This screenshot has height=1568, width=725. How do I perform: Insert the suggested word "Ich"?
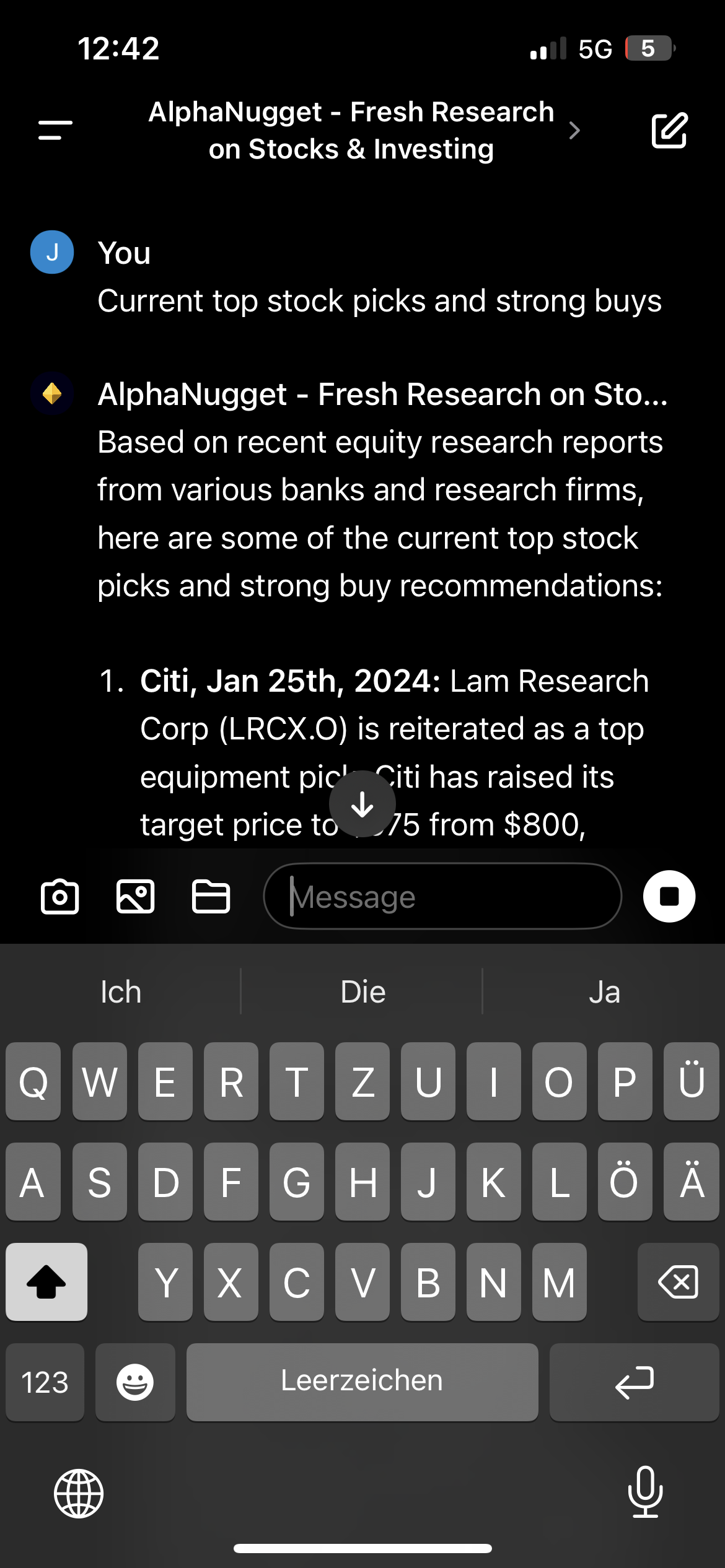[121, 992]
